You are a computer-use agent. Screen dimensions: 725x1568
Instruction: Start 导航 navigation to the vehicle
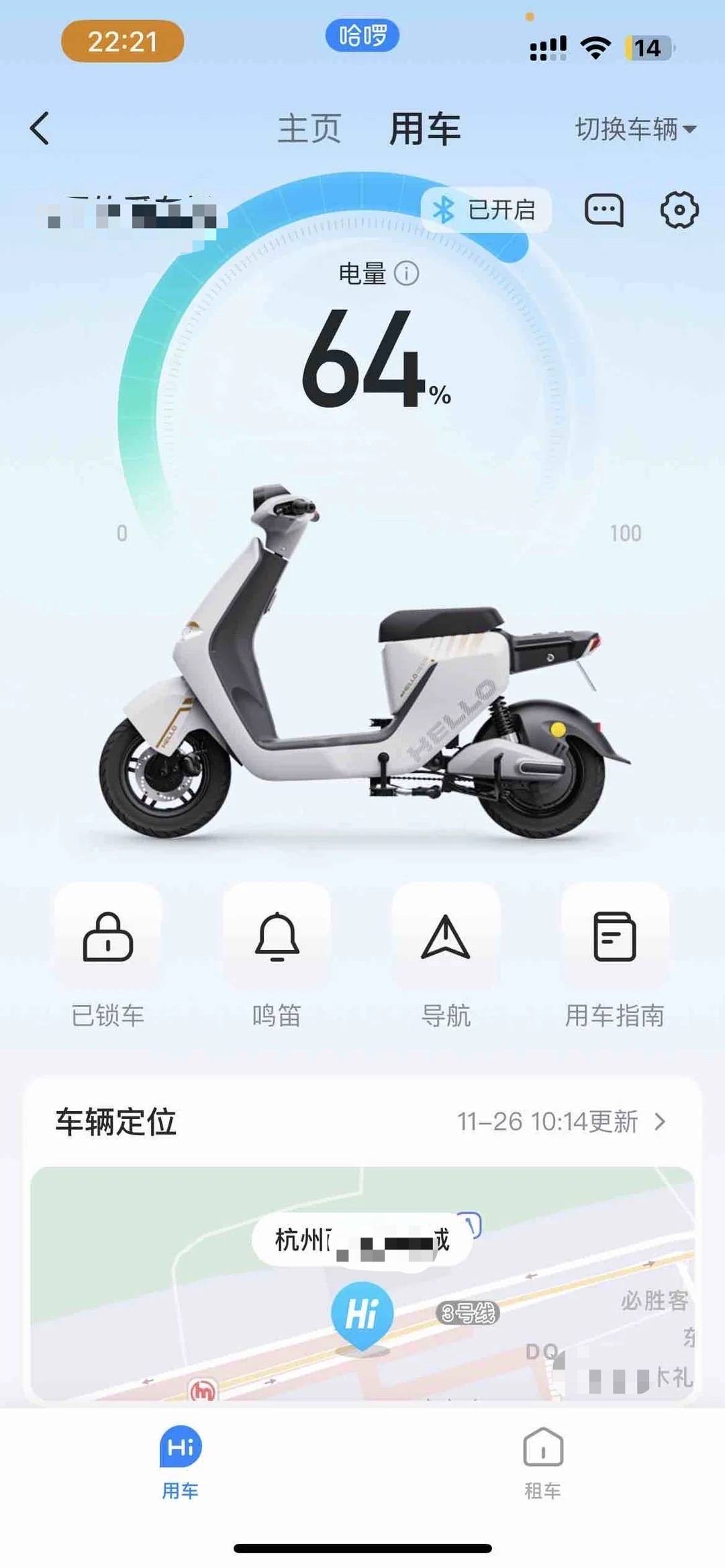click(446, 937)
